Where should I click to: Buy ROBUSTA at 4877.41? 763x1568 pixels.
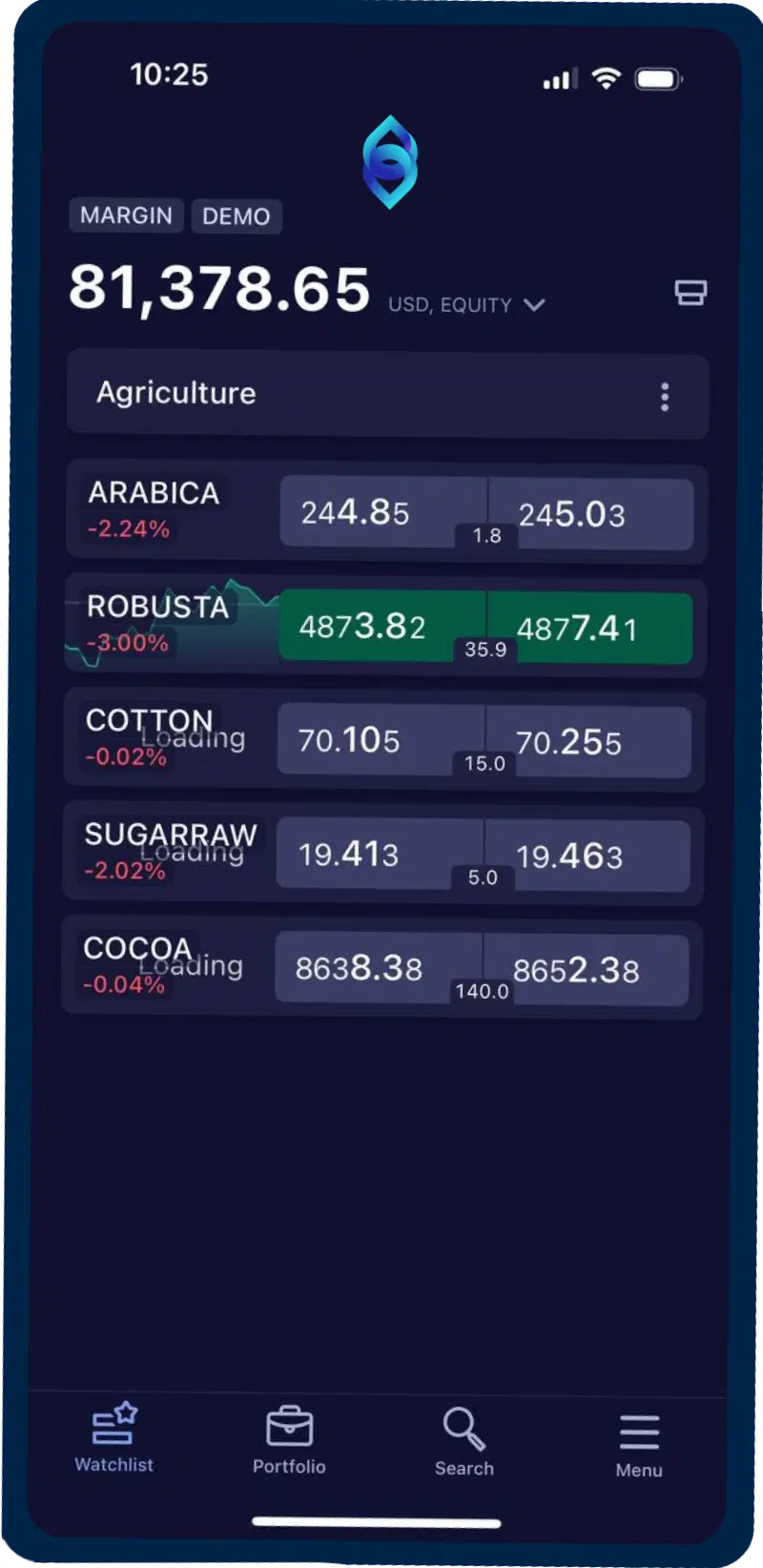click(x=589, y=628)
